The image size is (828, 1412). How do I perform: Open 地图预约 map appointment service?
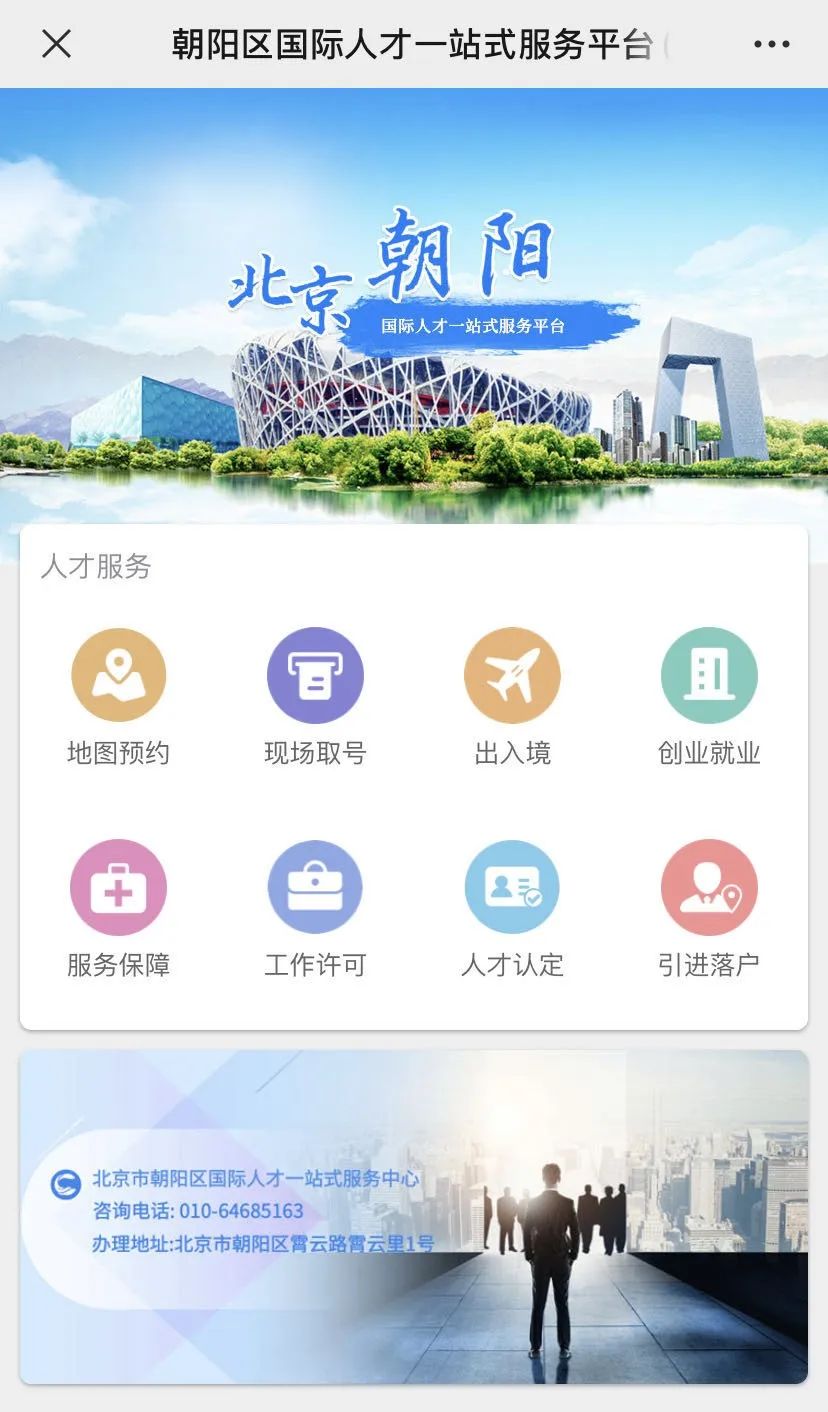click(x=118, y=699)
